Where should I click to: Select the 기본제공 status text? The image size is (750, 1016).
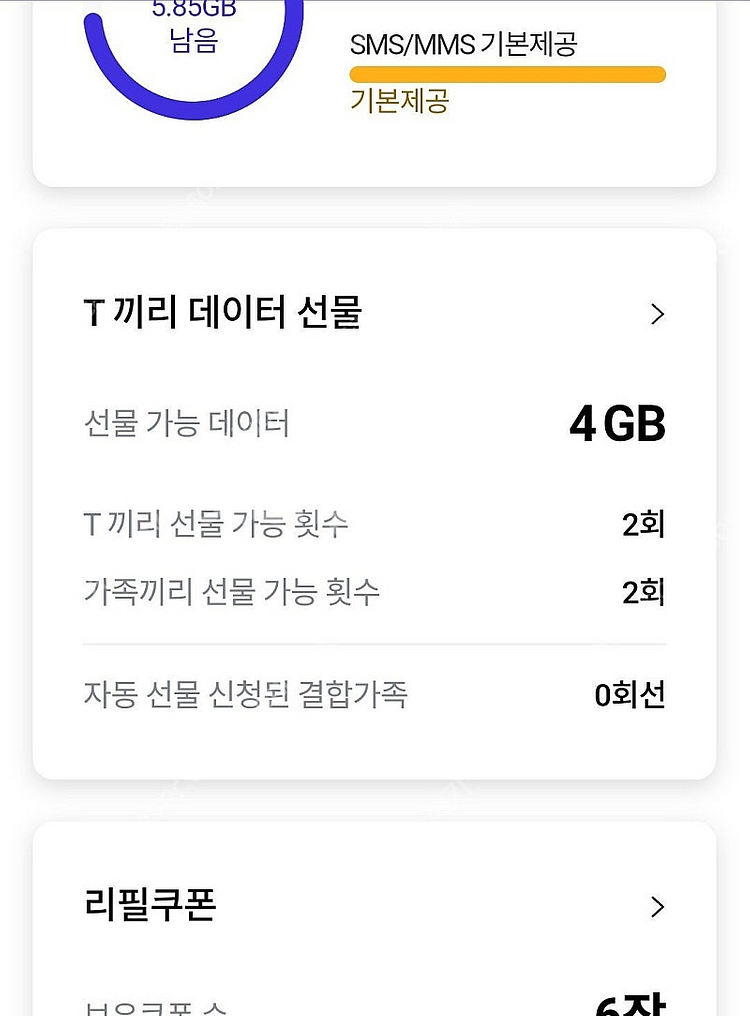(x=399, y=101)
